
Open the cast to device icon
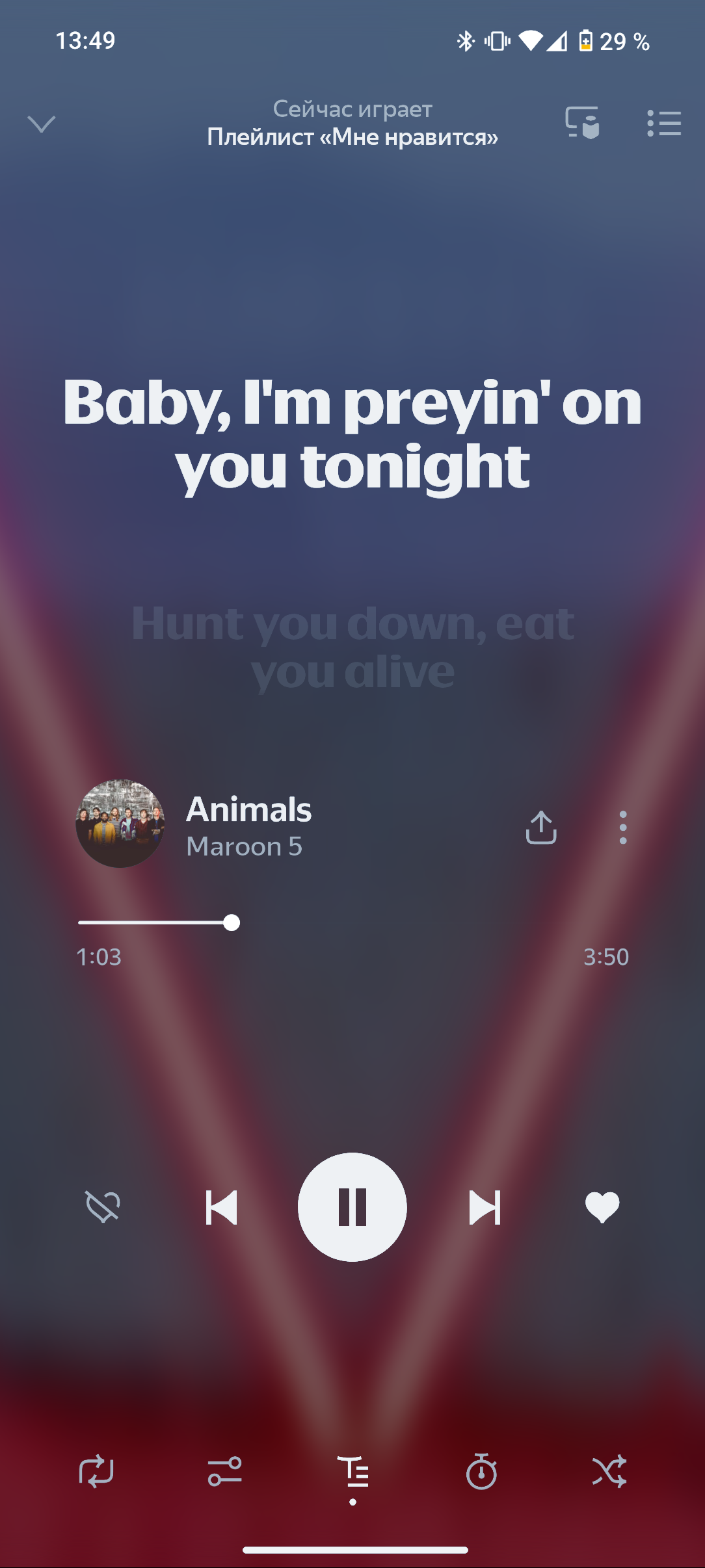click(582, 122)
